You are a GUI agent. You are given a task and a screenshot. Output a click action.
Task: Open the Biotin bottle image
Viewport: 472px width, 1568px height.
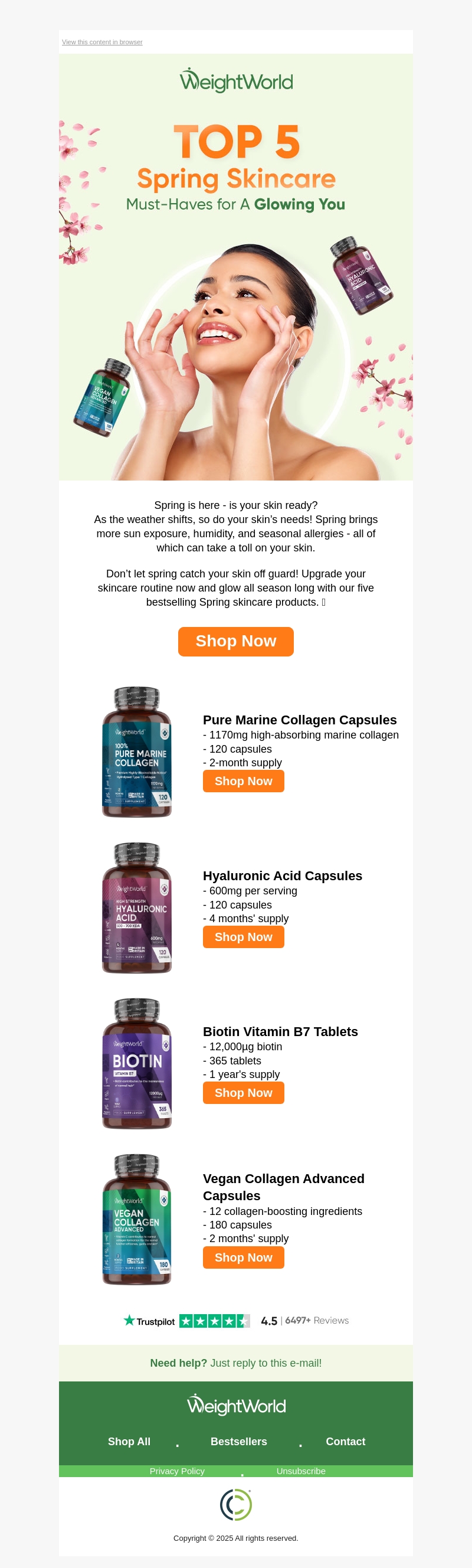point(137,1064)
